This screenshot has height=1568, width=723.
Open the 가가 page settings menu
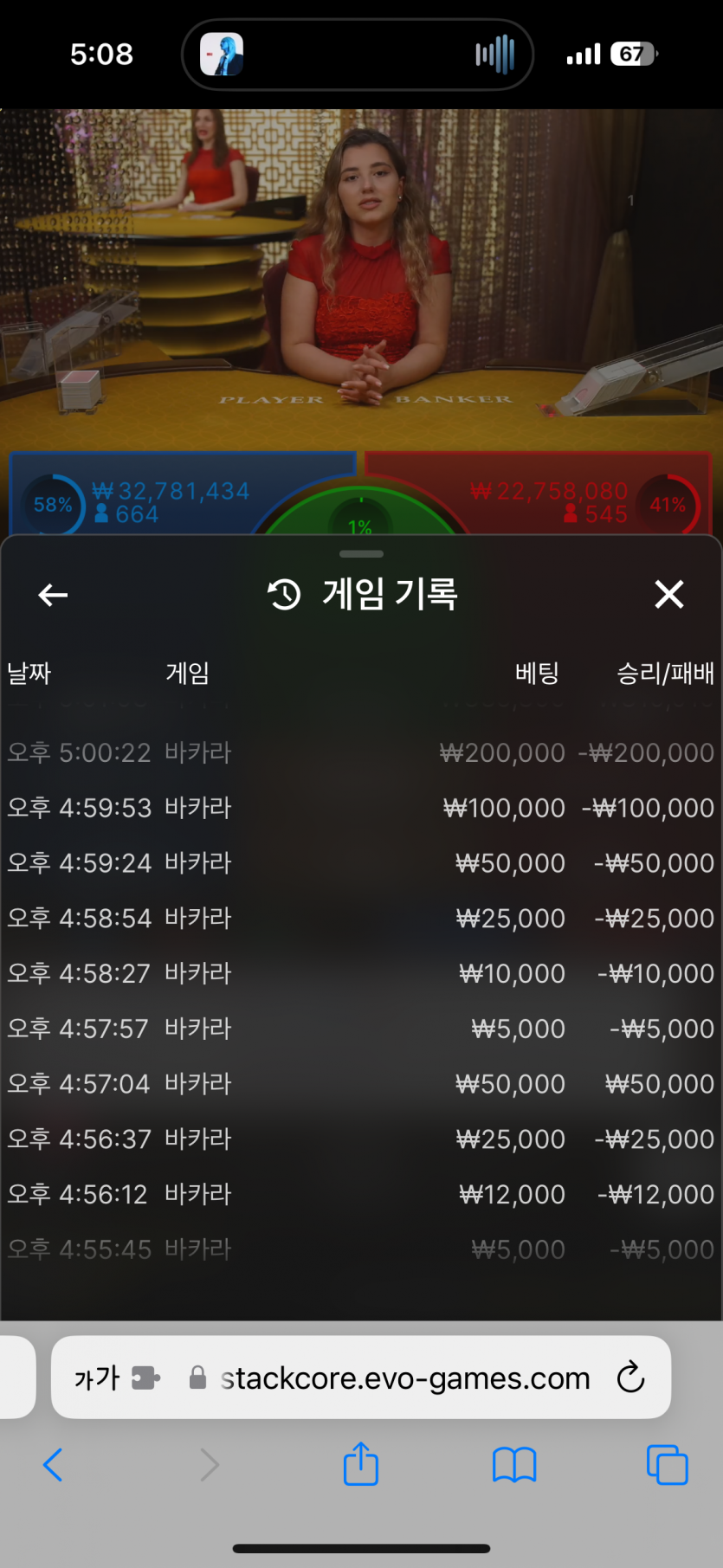pyautogui.click(x=98, y=1378)
